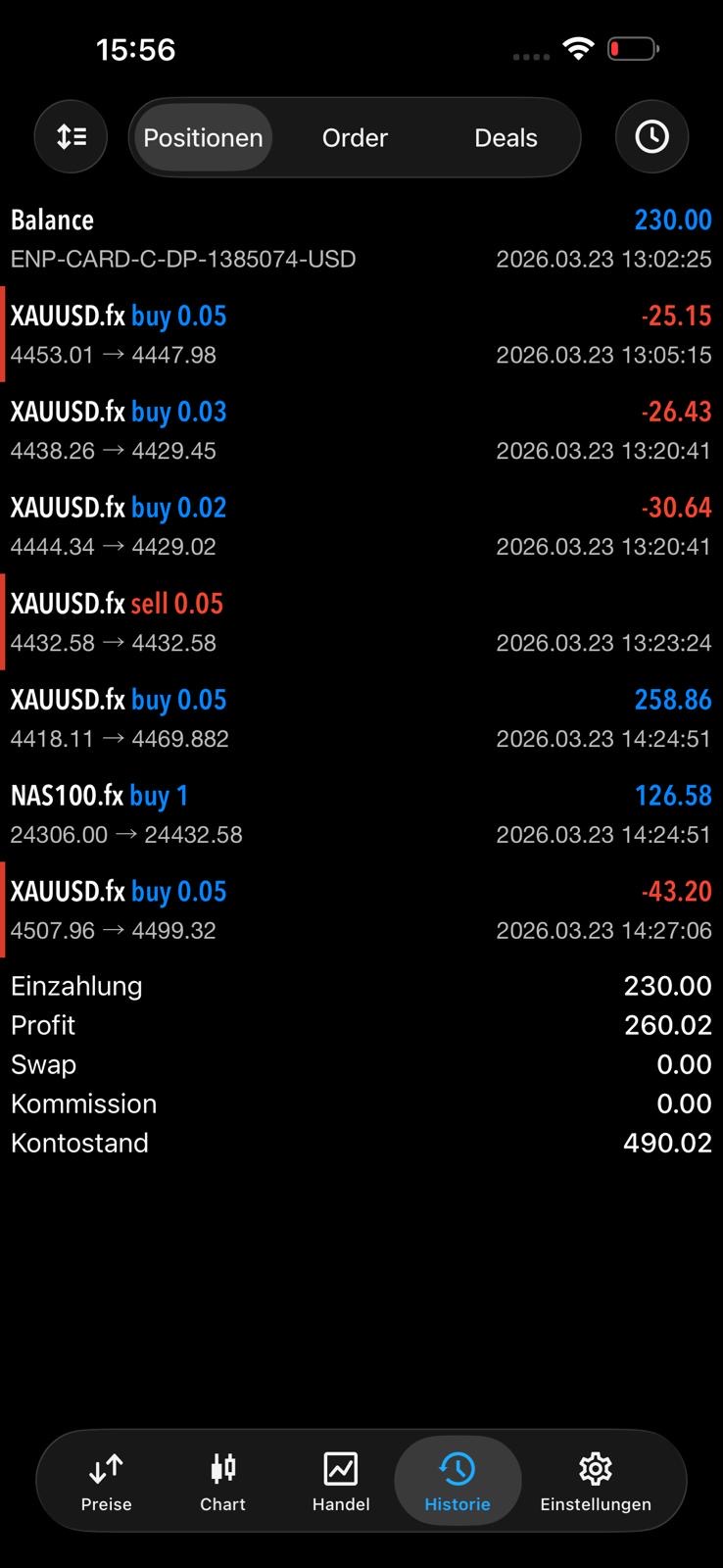Switch to the Deals segment
723x1568 pixels.
coord(506,137)
